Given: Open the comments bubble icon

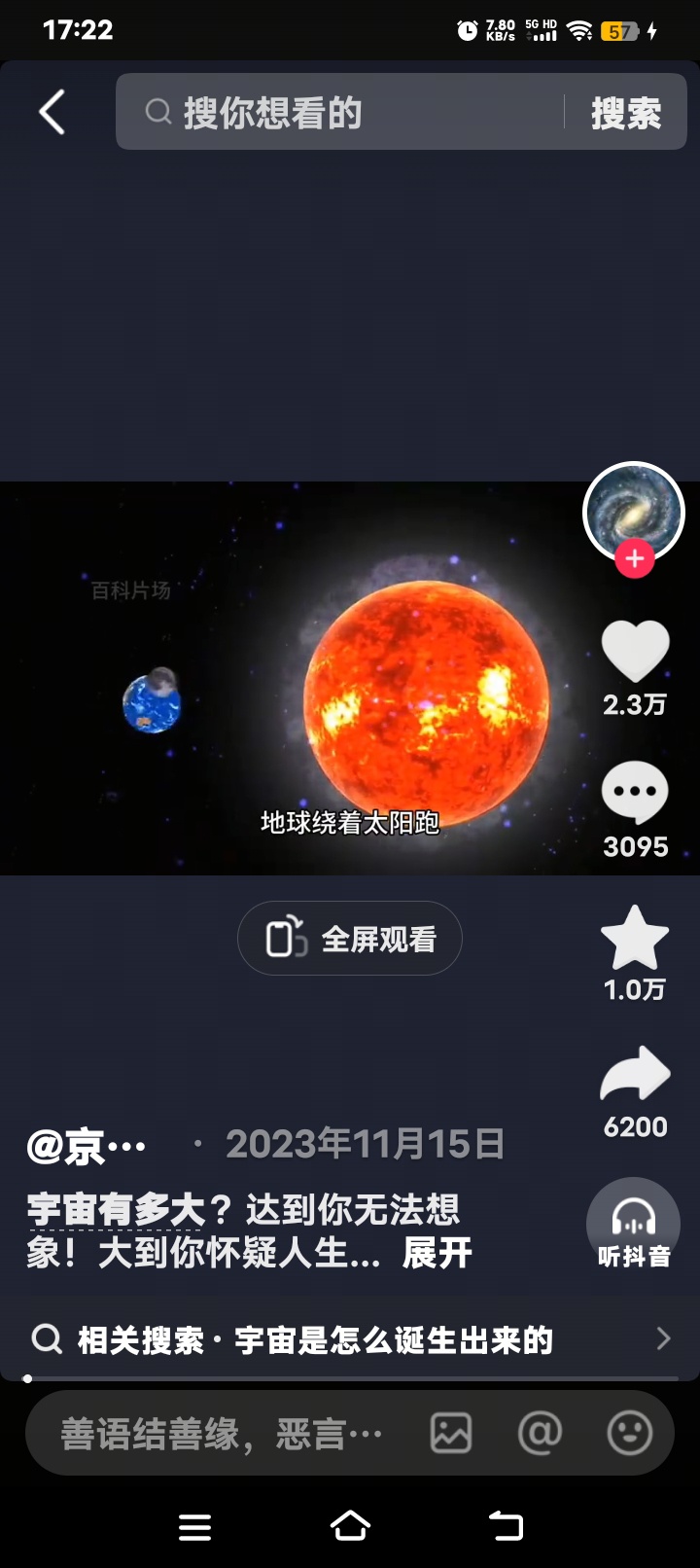Looking at the screenshot, I should click(x=635, y=793).
